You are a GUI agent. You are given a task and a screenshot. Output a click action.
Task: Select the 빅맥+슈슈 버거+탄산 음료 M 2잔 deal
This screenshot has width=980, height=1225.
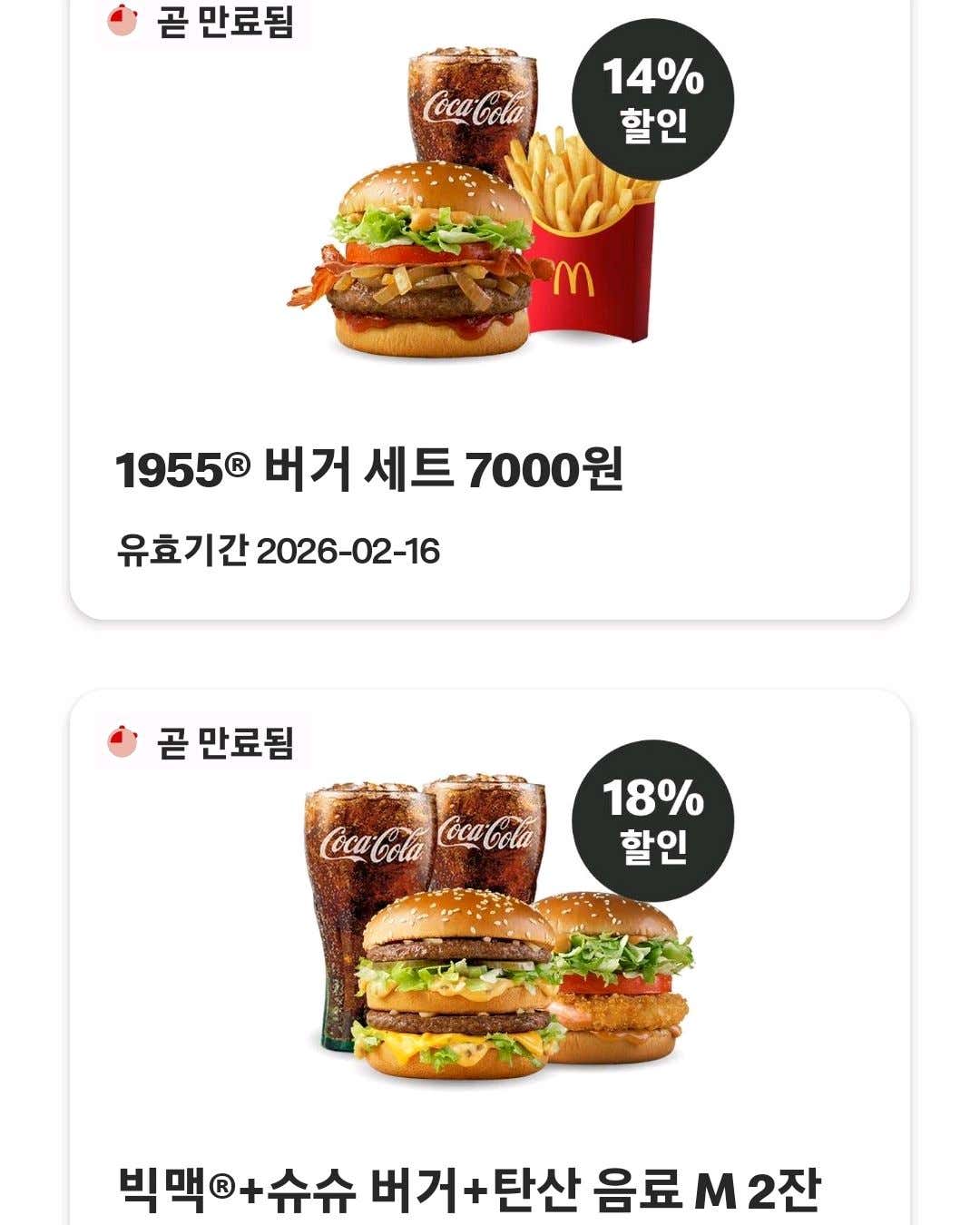(x=468, y=1190)
